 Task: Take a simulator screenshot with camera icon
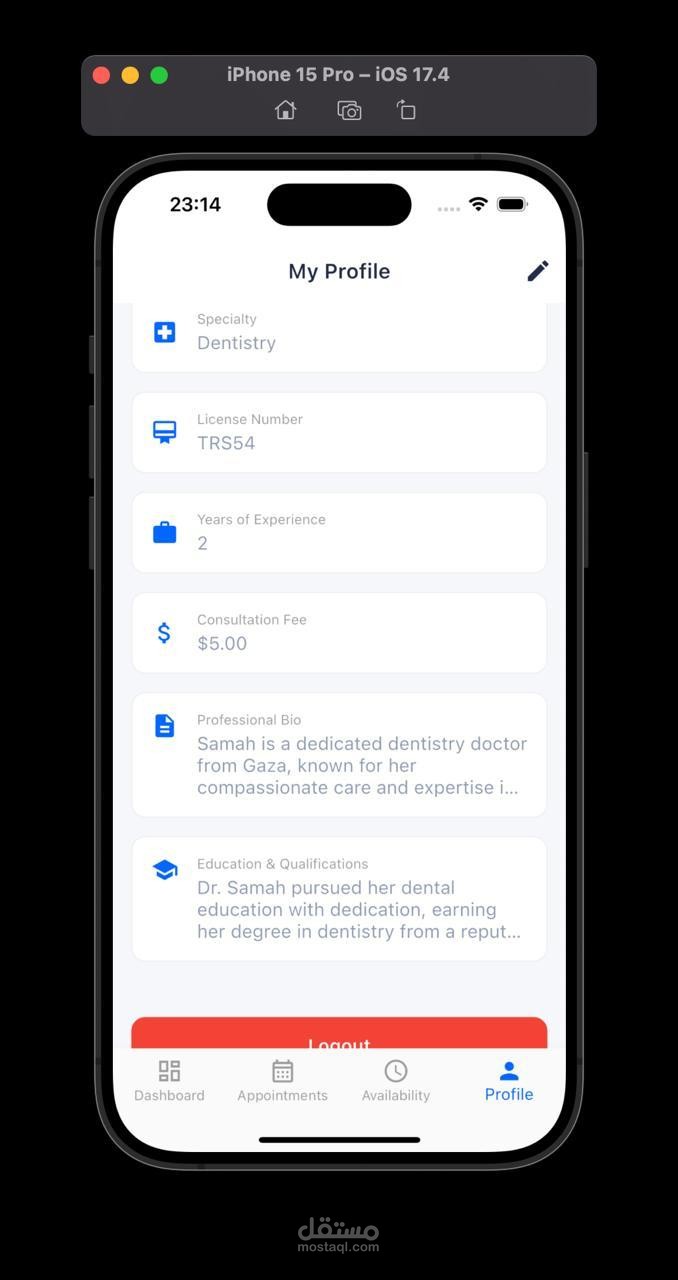[x=349, y=110]
